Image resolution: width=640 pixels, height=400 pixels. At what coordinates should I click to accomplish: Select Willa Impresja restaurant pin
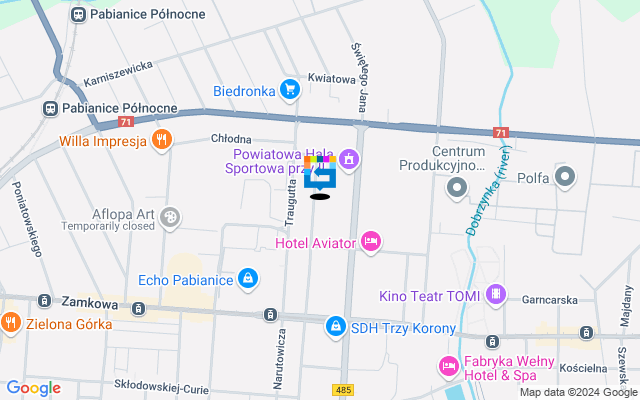click(x=160, y=140)
